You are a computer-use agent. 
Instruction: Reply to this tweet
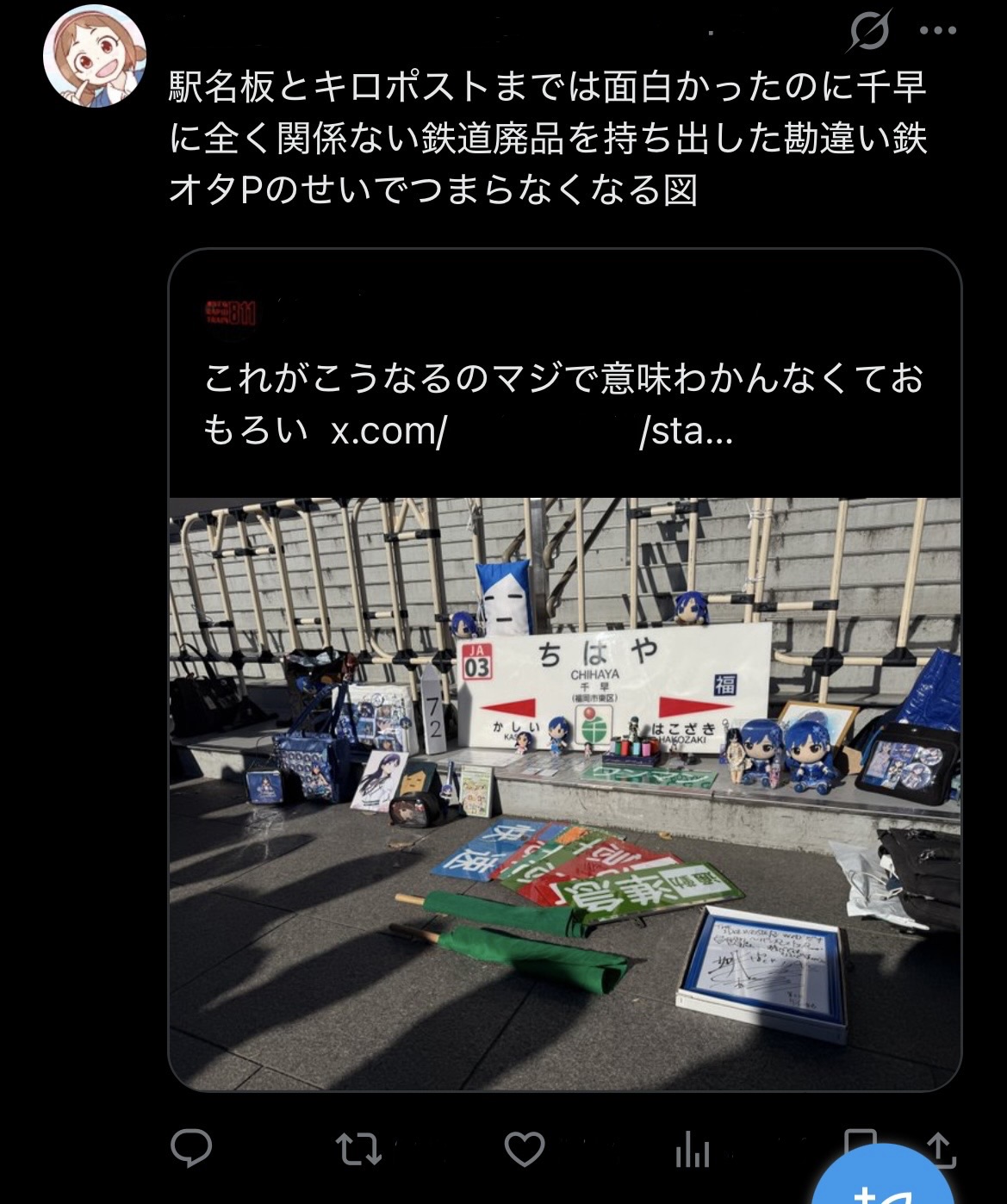(x=191, y=1149)
